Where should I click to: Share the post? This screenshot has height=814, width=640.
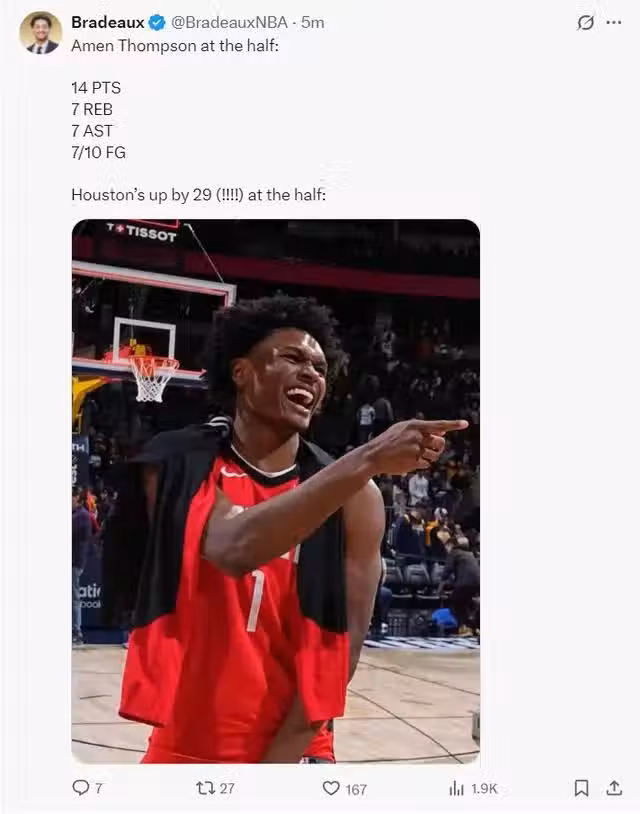pos(613,788)
